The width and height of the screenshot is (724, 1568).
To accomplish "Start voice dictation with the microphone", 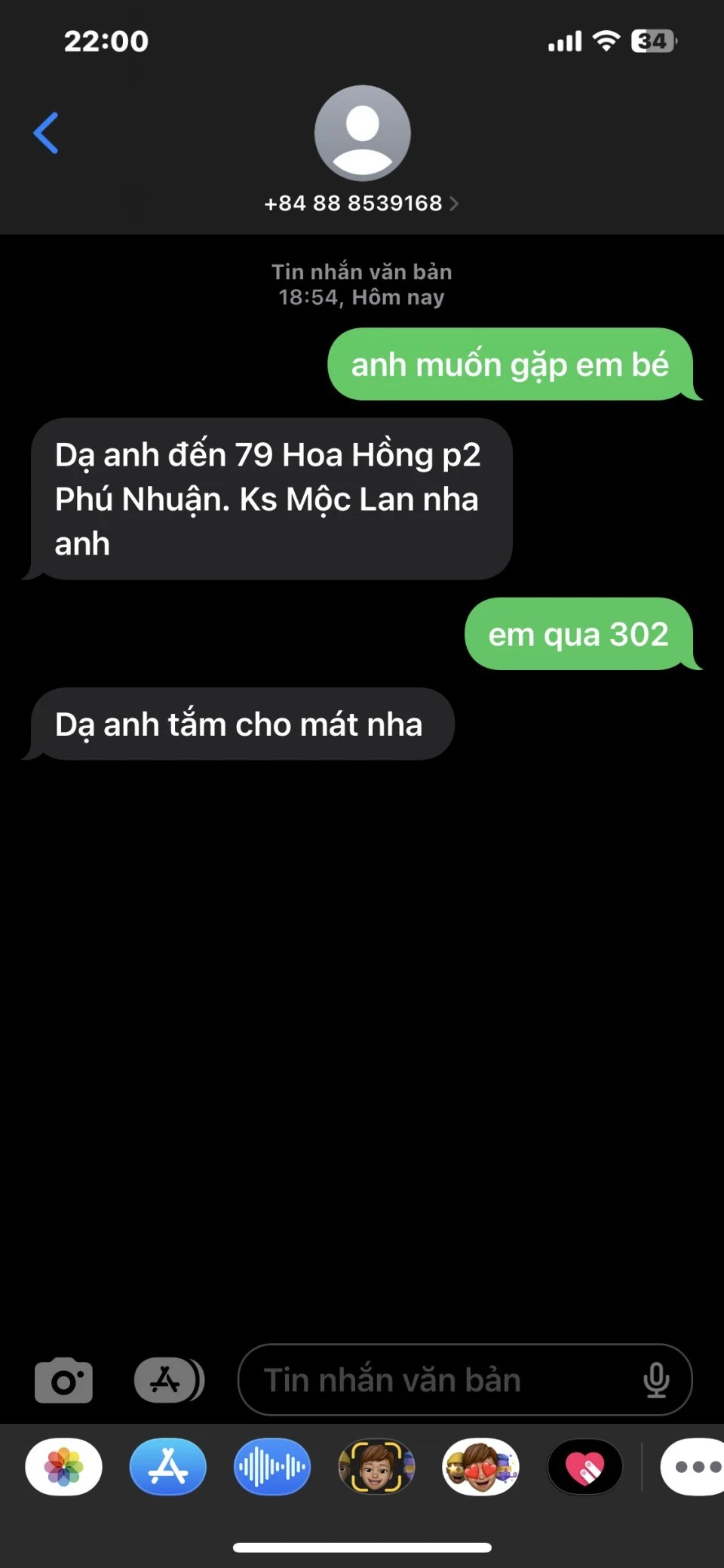I will (656, 1380).
